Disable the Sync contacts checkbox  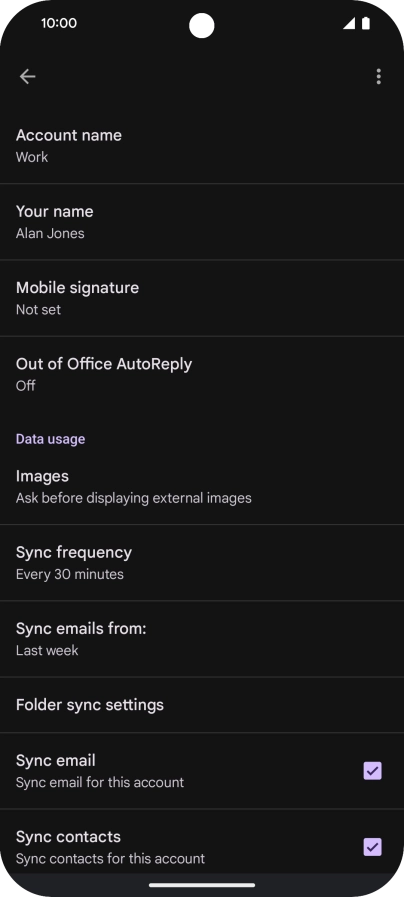click(373, 847)
